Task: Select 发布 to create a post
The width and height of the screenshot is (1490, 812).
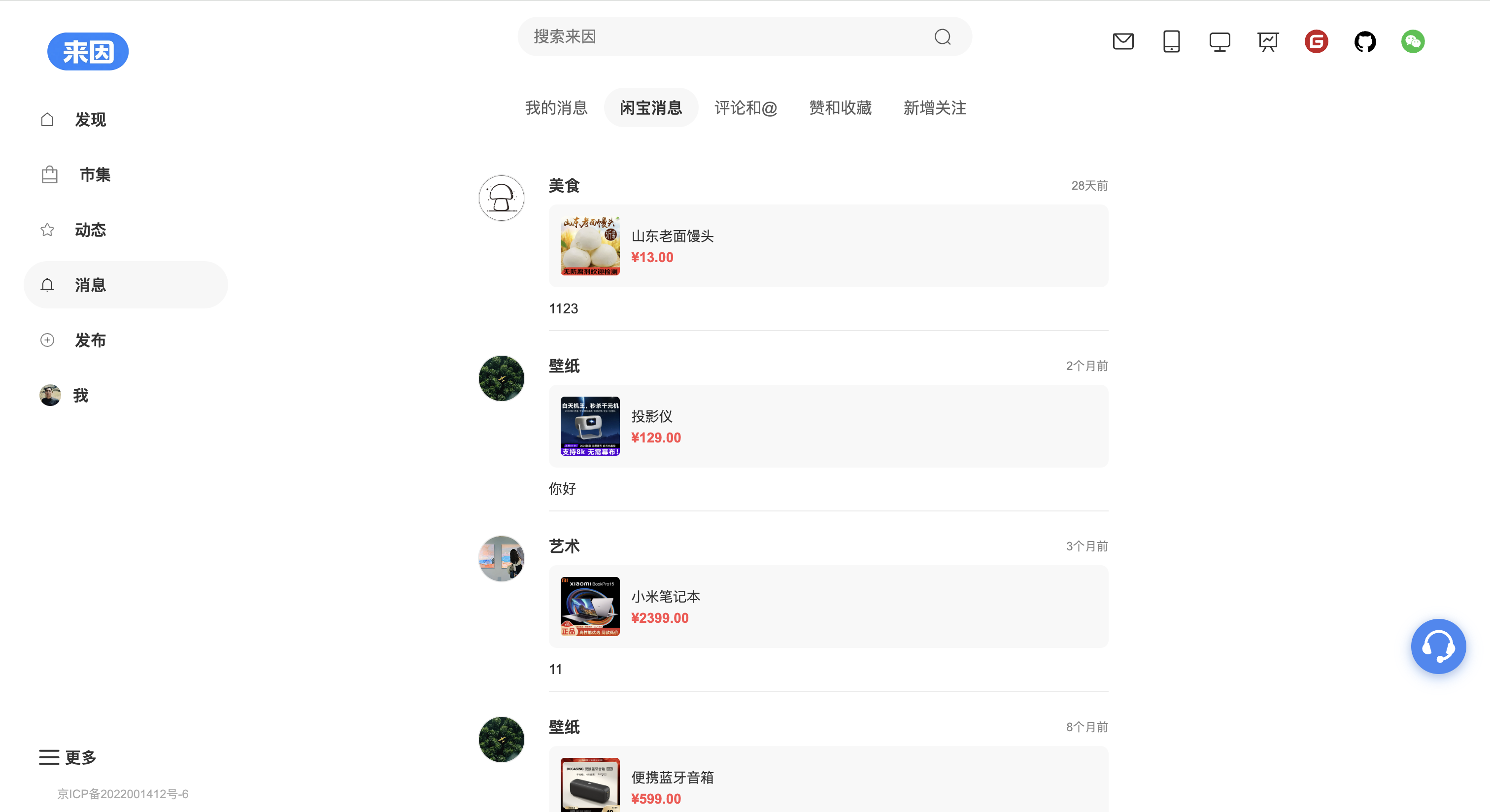Action: [90, 340]
